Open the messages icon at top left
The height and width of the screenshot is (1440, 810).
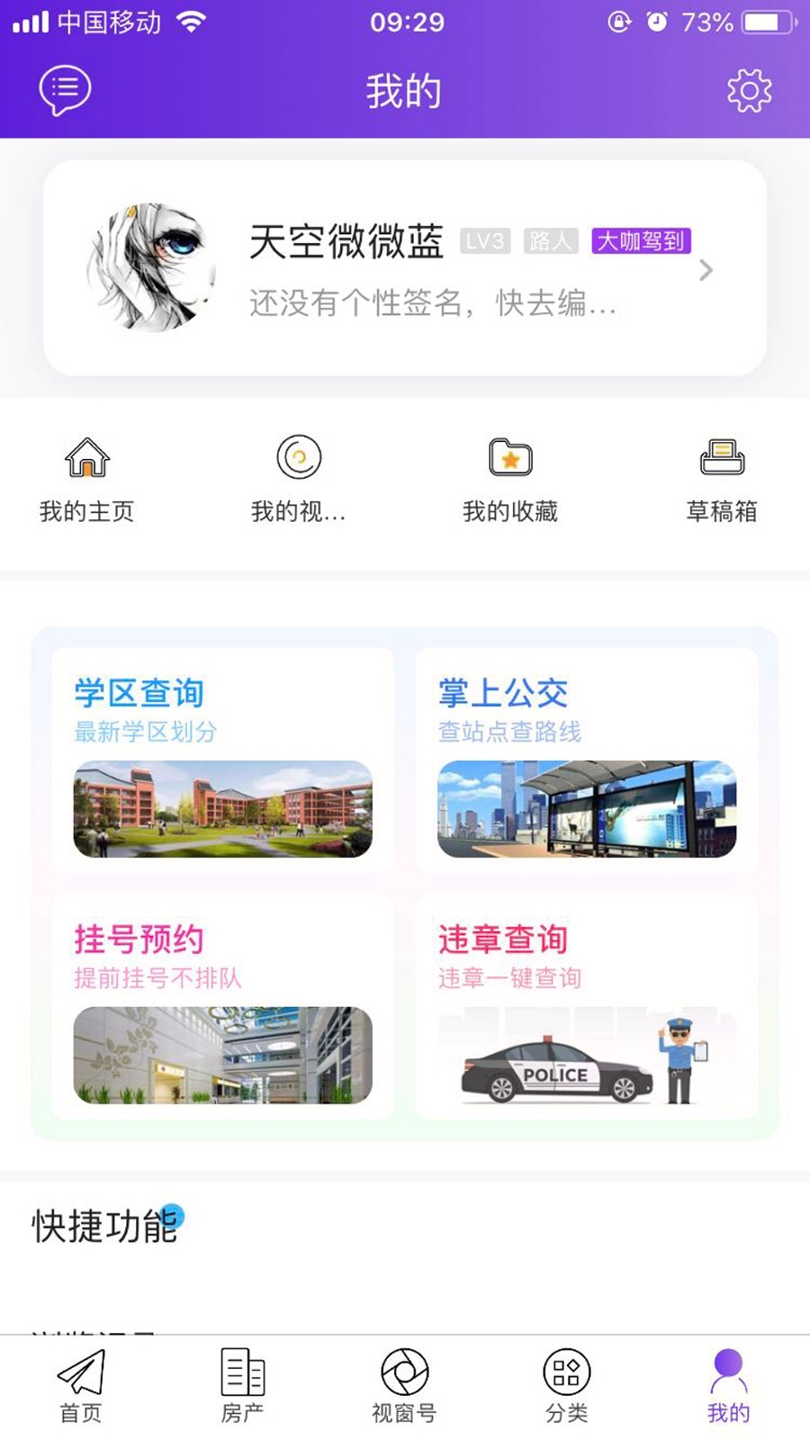pos(64,89)
